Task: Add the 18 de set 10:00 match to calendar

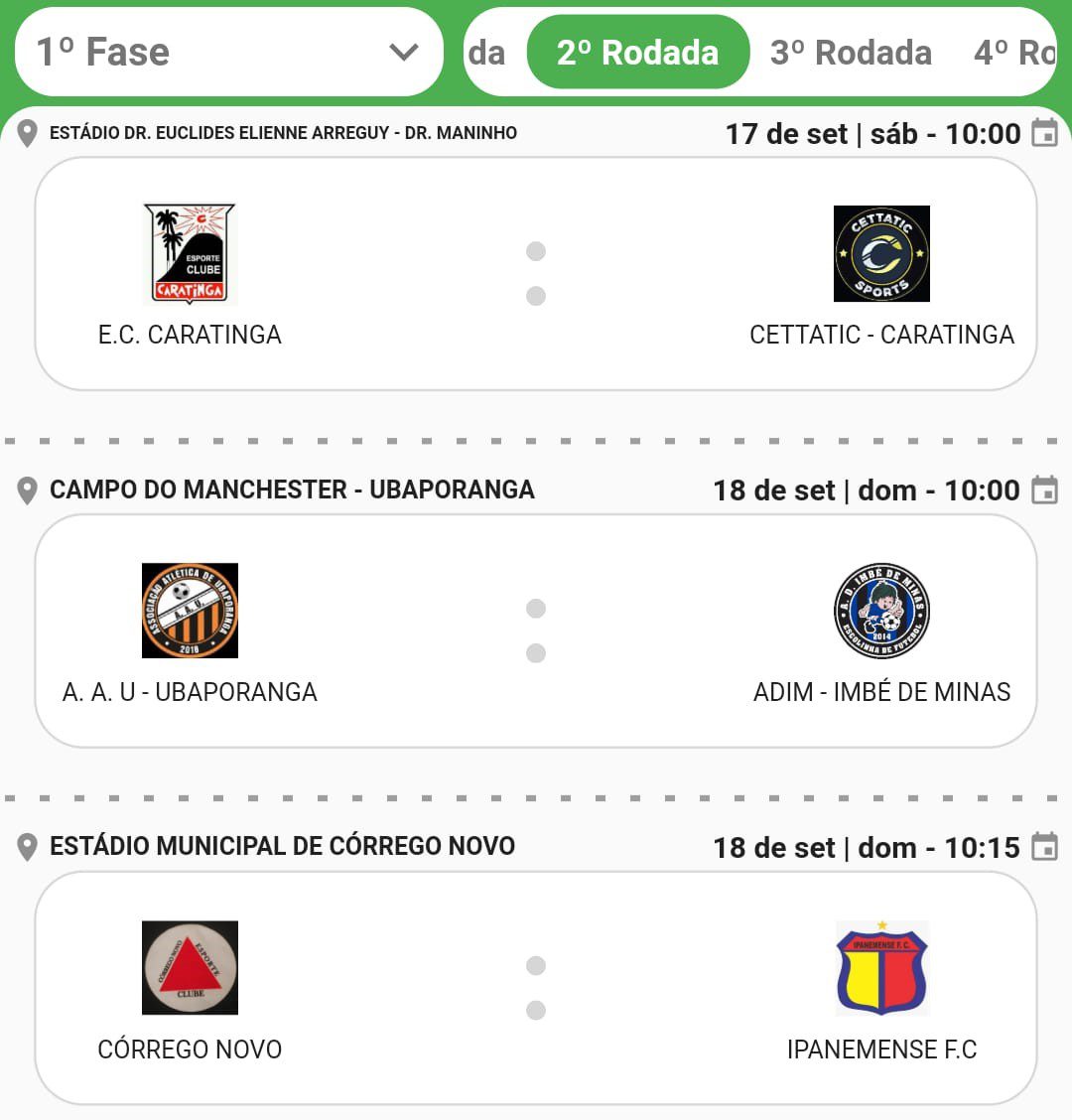Action: [1044, 490]
